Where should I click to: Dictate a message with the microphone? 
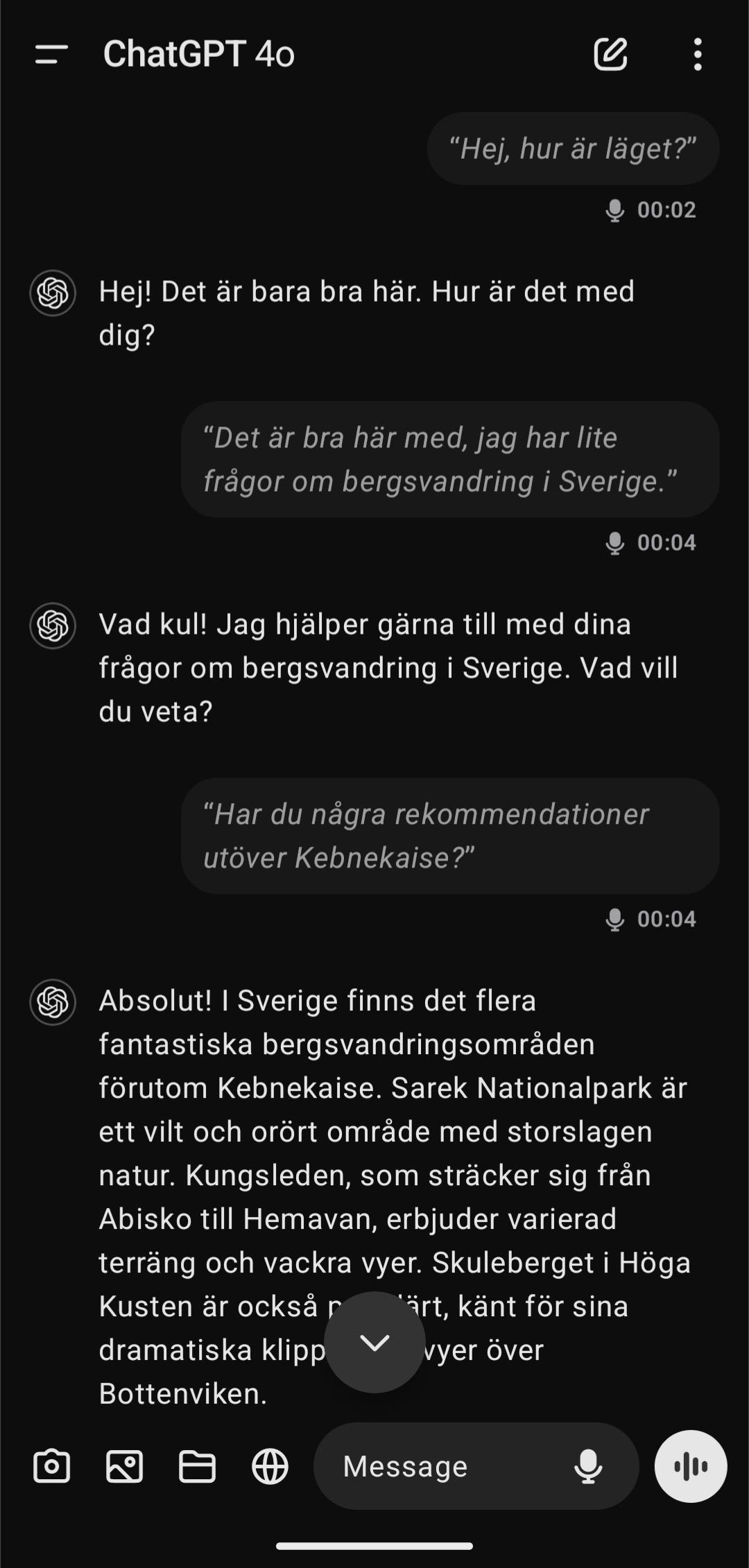tap(588, 1466)
